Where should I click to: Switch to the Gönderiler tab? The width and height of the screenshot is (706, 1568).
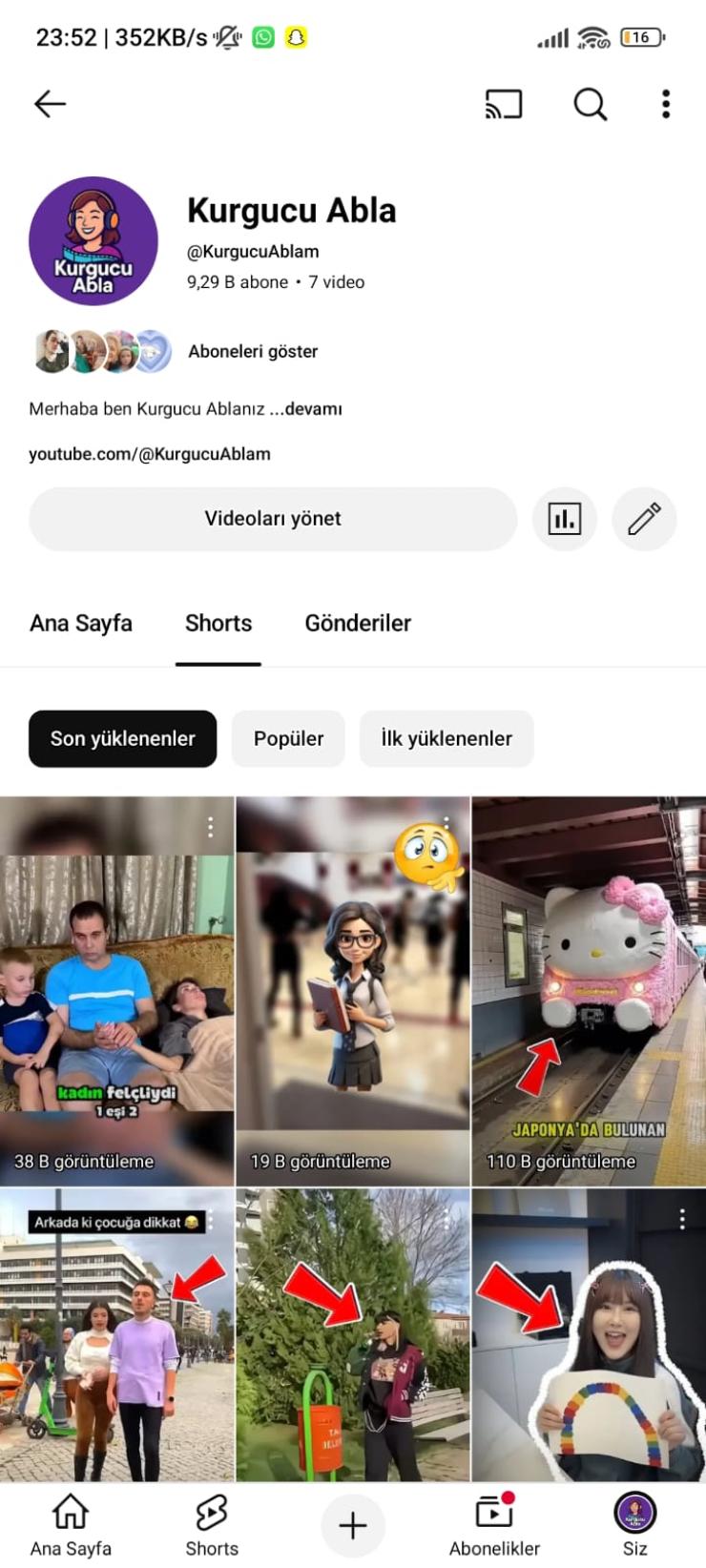coord(358,624)
